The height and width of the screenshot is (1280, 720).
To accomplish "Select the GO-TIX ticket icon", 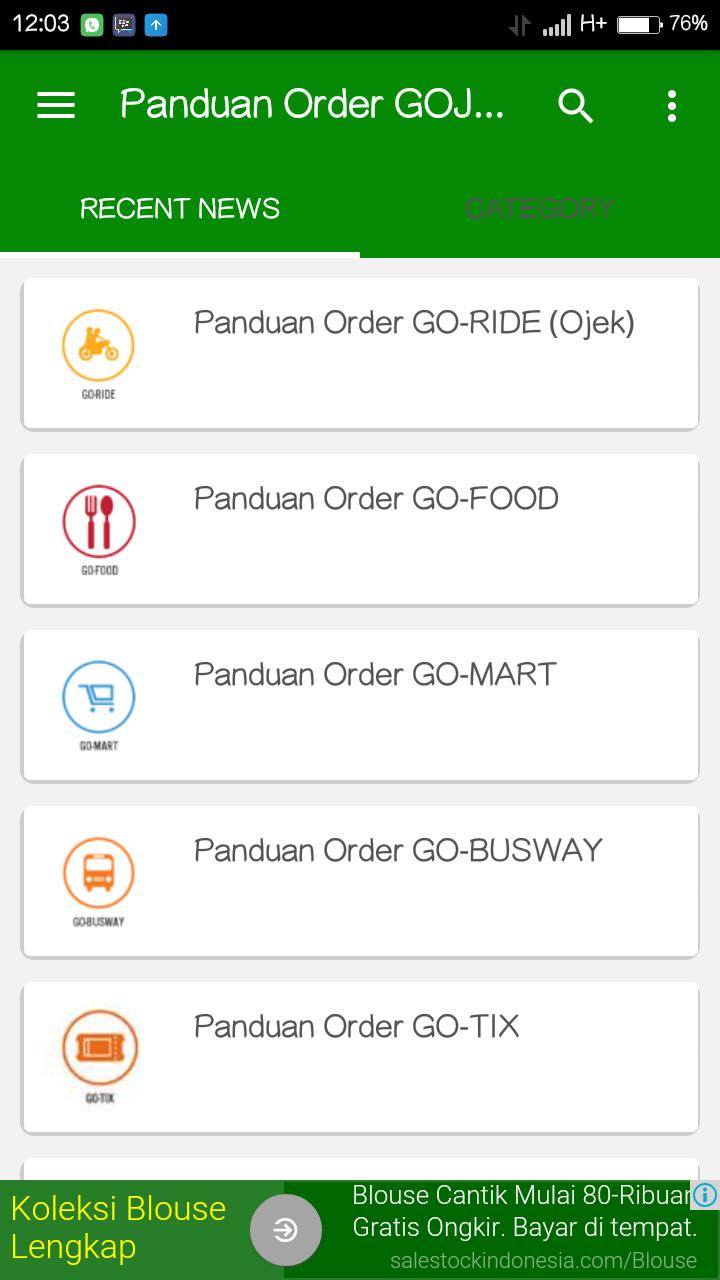I will pyautogui.click(x=98, y=1048).
